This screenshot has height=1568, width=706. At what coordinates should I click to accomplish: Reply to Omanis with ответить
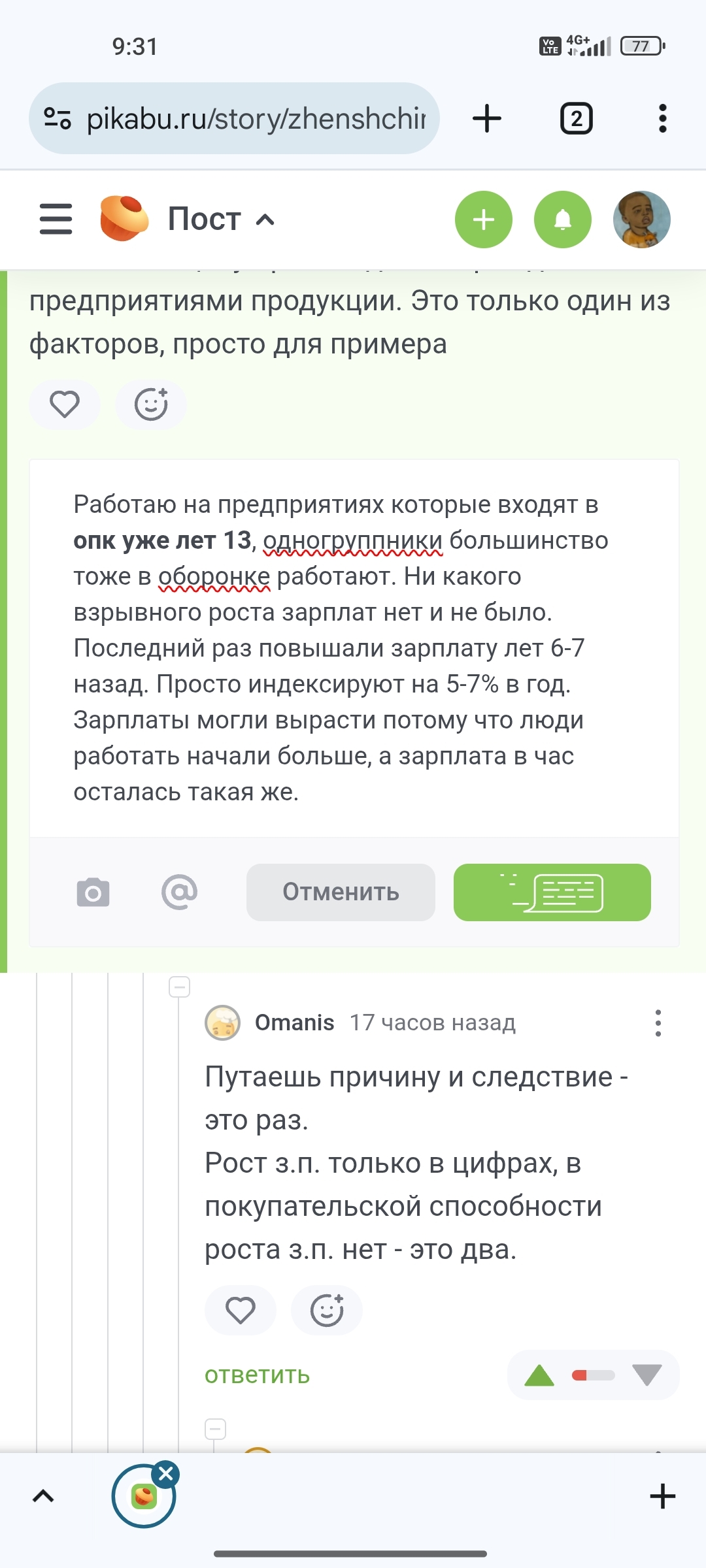[x=257, y=1375]
